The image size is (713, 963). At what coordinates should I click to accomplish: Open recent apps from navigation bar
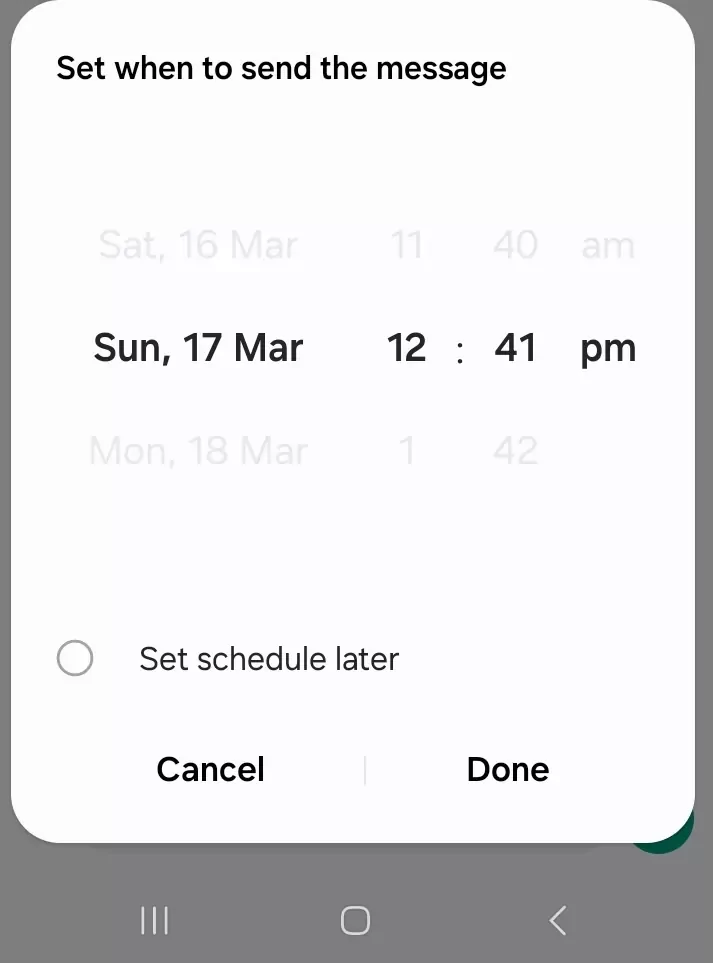pyautogui.click(x=154, y=920)
